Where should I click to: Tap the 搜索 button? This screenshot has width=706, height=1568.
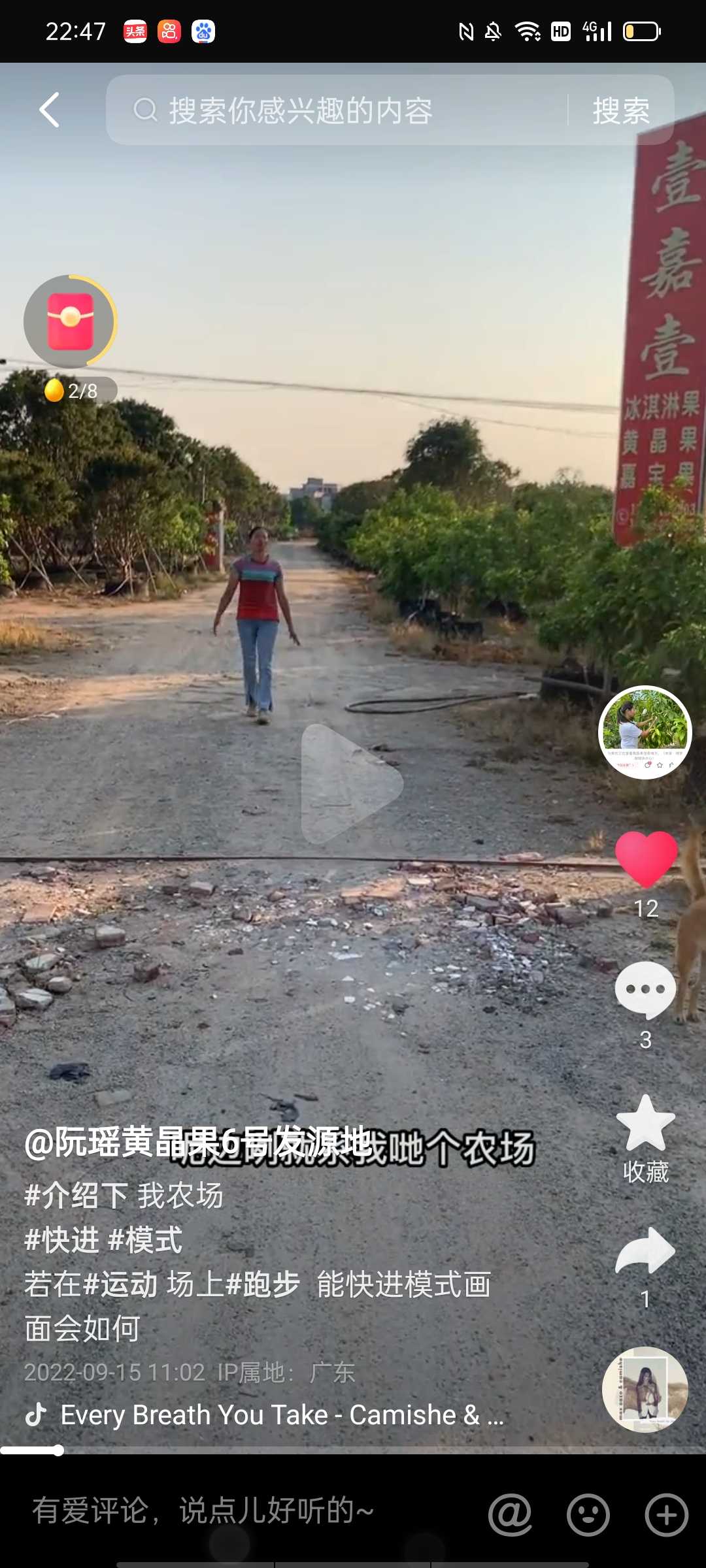coord(621,110)
